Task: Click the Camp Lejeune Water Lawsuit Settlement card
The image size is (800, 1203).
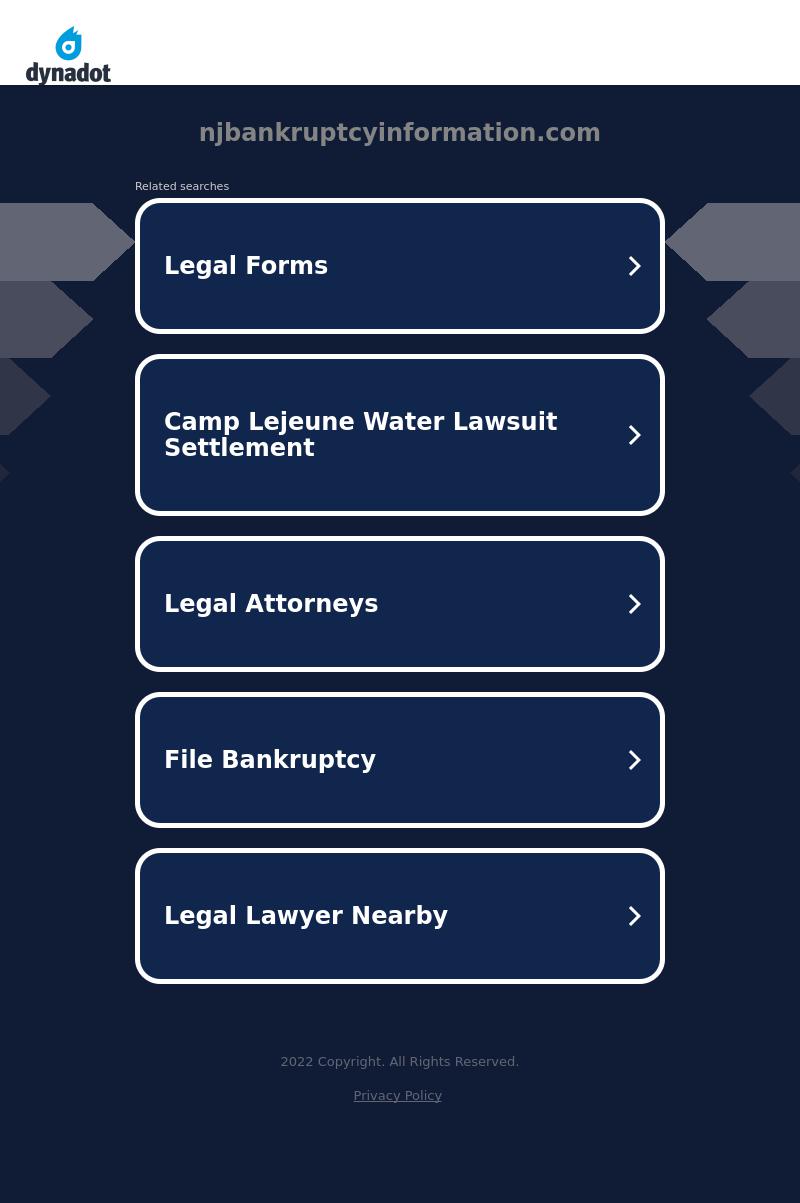Action: point(400,435)
